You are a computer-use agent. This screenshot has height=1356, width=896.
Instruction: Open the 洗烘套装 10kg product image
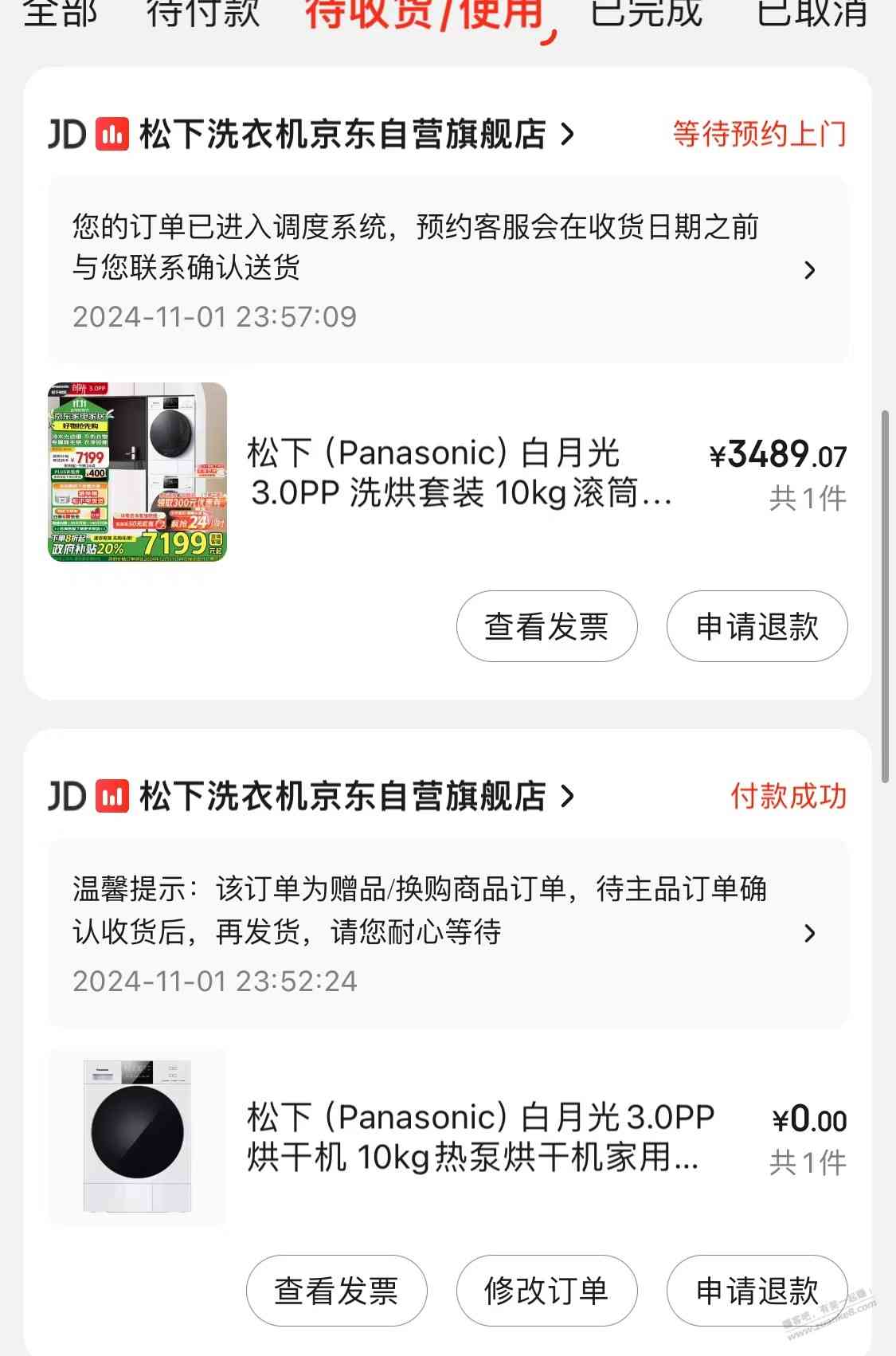click(138, 472)
